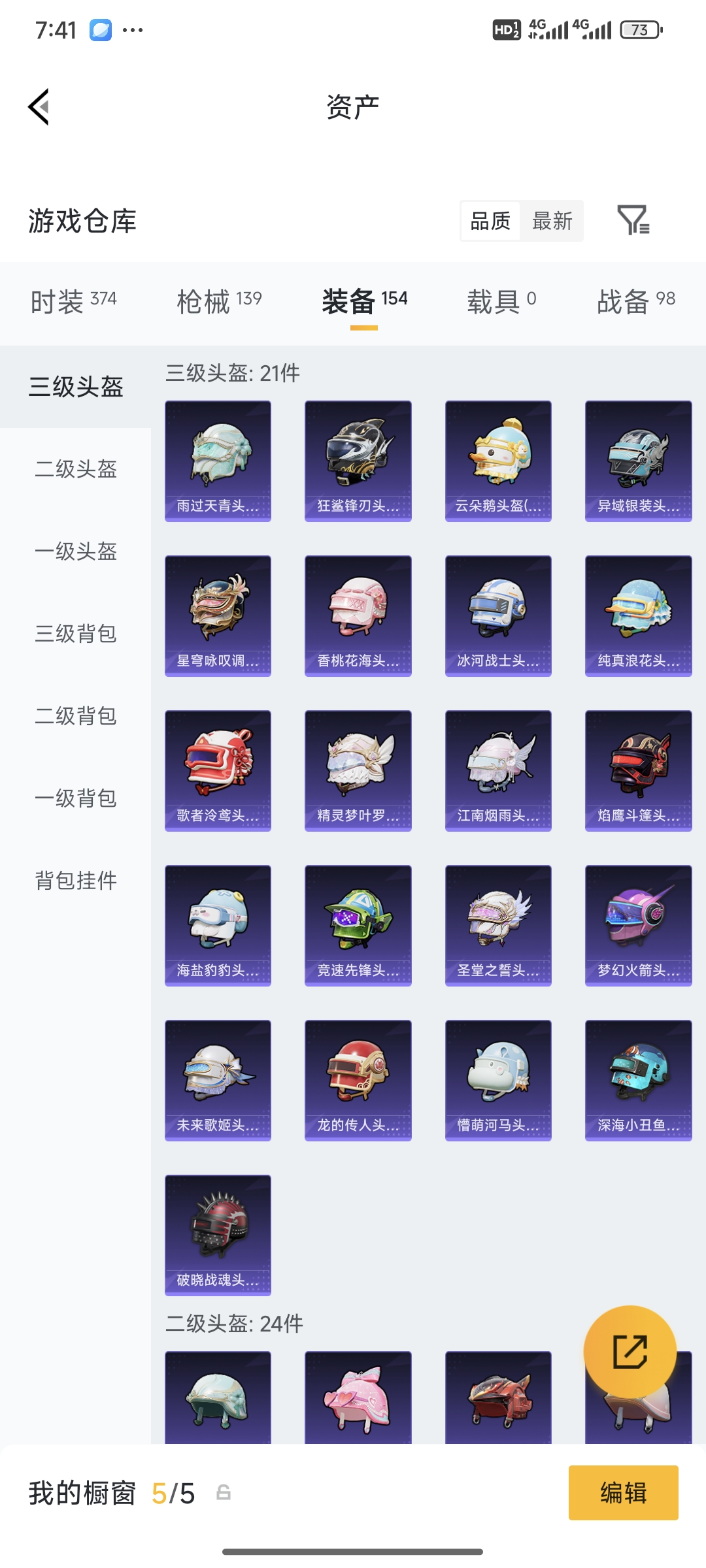Viewport: 706px width, 1568px height.
Task: Tap the yellow share floating button
Action: point(630,1352)
